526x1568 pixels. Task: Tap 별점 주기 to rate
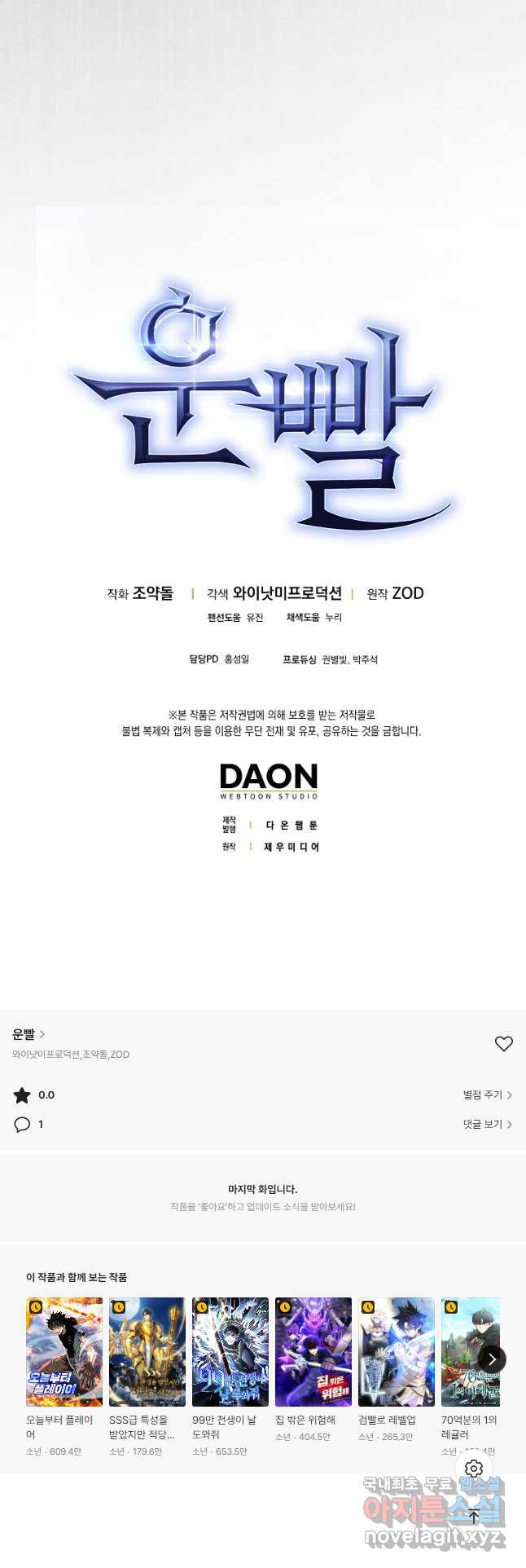point(487,1095)
